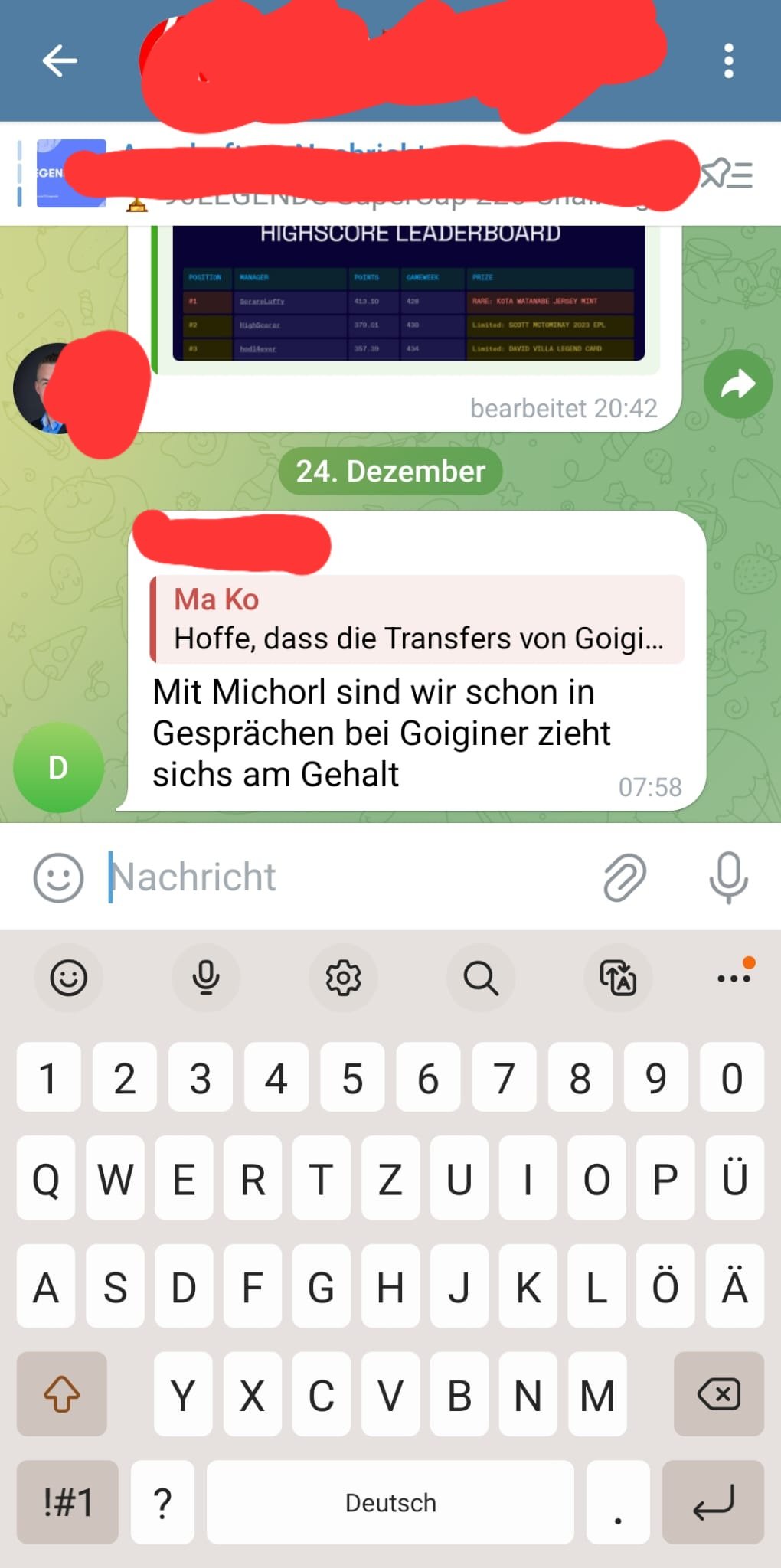The width and height of the screenshot is (781, 1568).
Task: Go back using the arrow in the header
Action: [x=60, y=60]
